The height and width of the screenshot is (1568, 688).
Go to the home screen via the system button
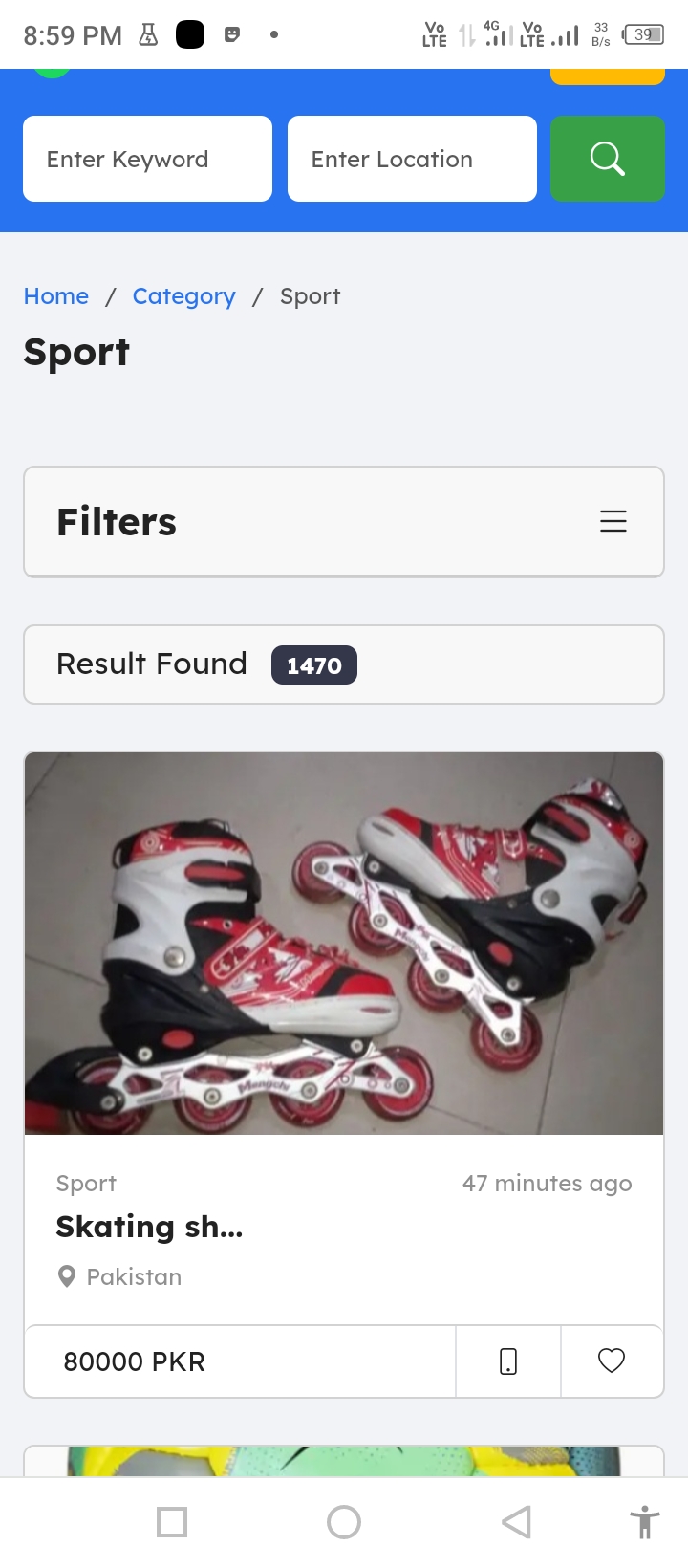pyautogui.click(x=344, y=1521)
